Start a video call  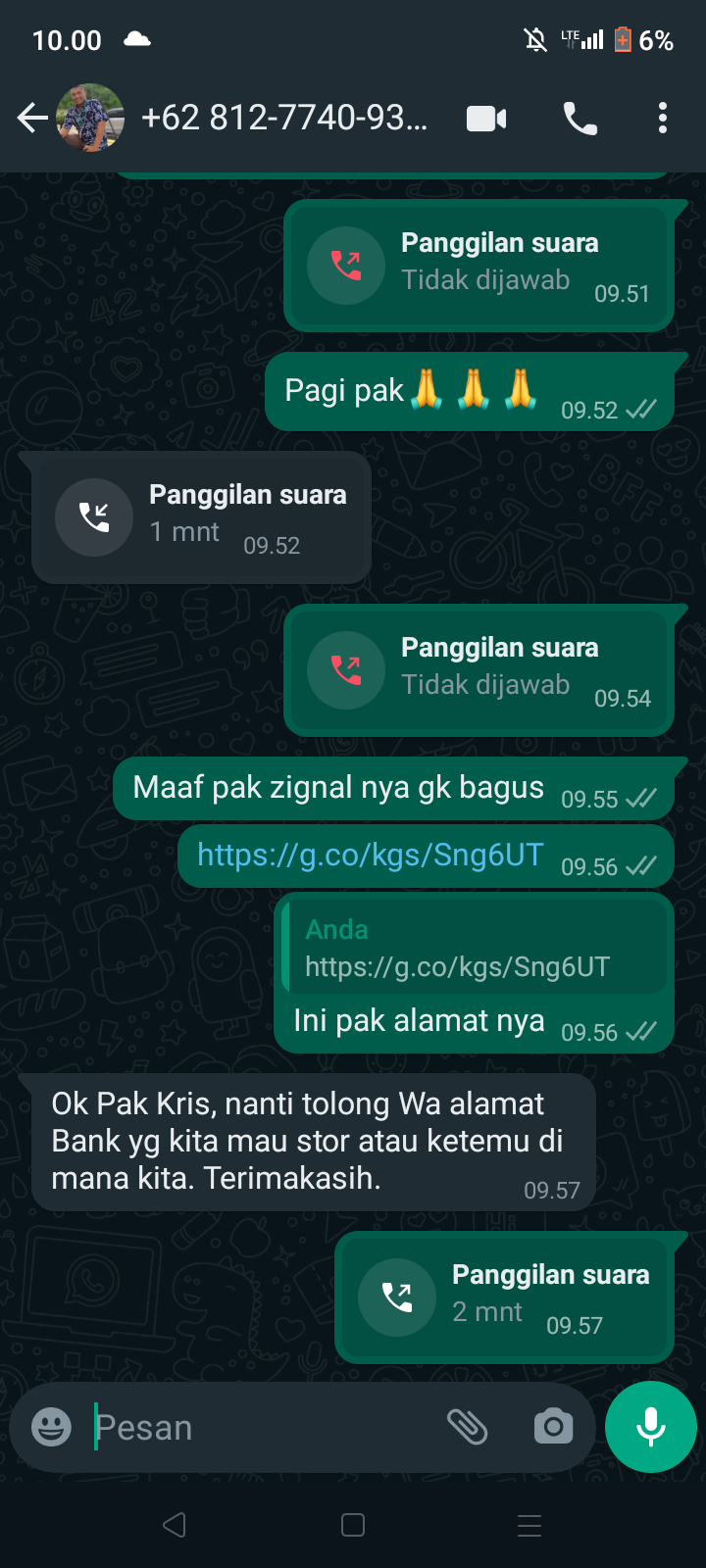[x=486, y=119]
